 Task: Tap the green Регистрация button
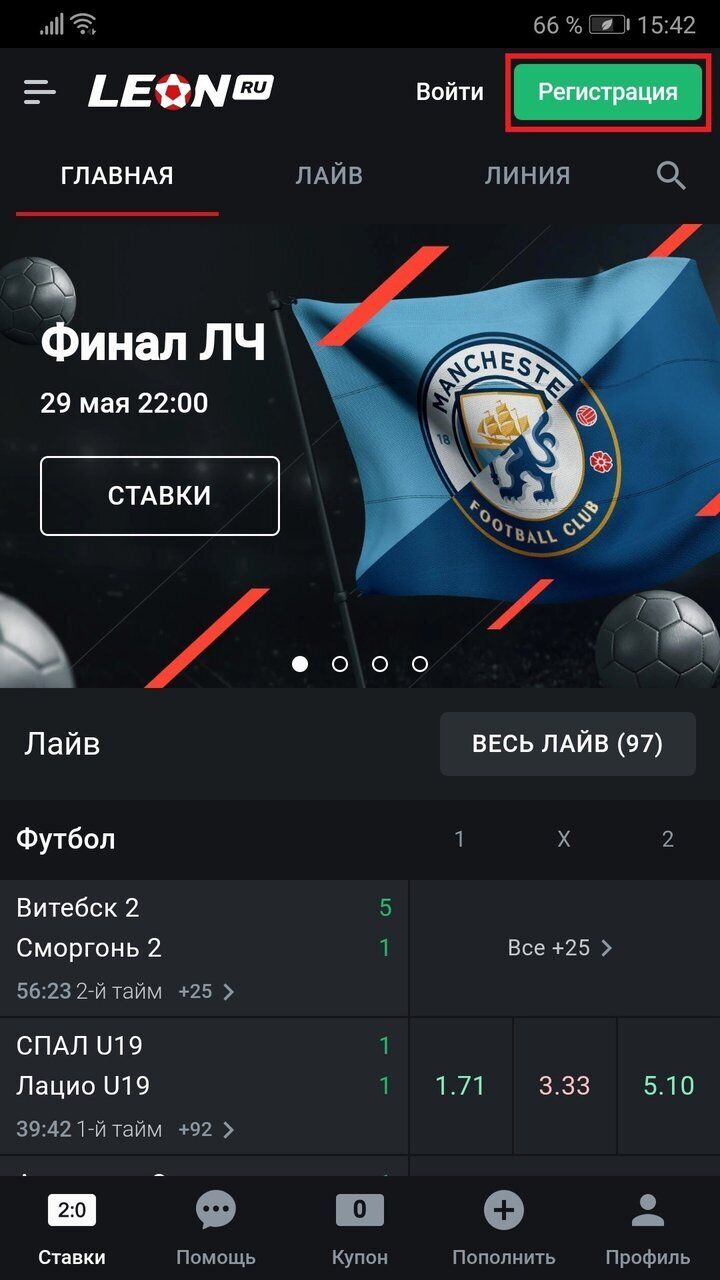click(607, 92)
